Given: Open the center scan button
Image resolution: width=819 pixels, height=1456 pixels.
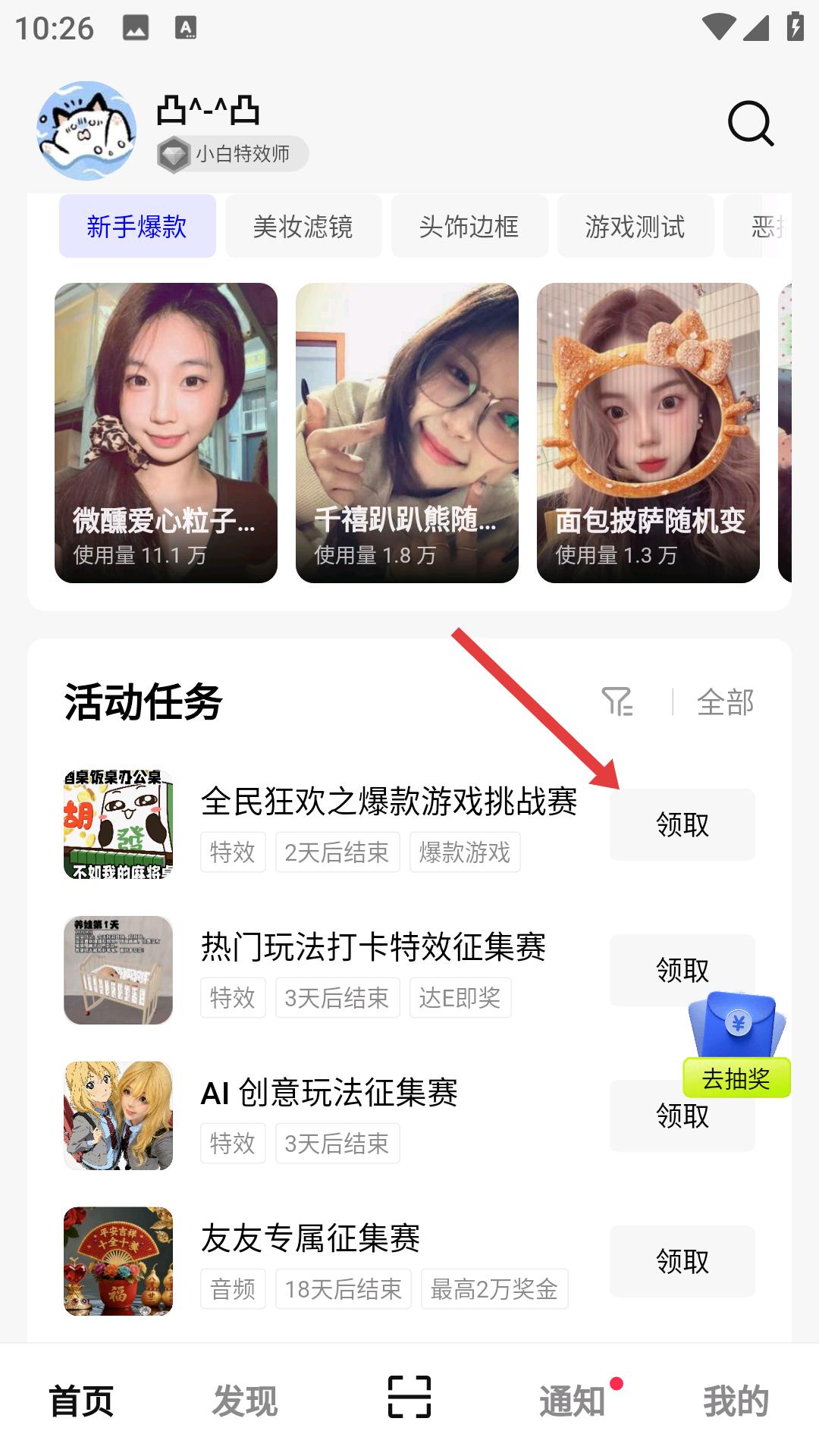Looking at the screenshot, I should [x=409, y=1397].
